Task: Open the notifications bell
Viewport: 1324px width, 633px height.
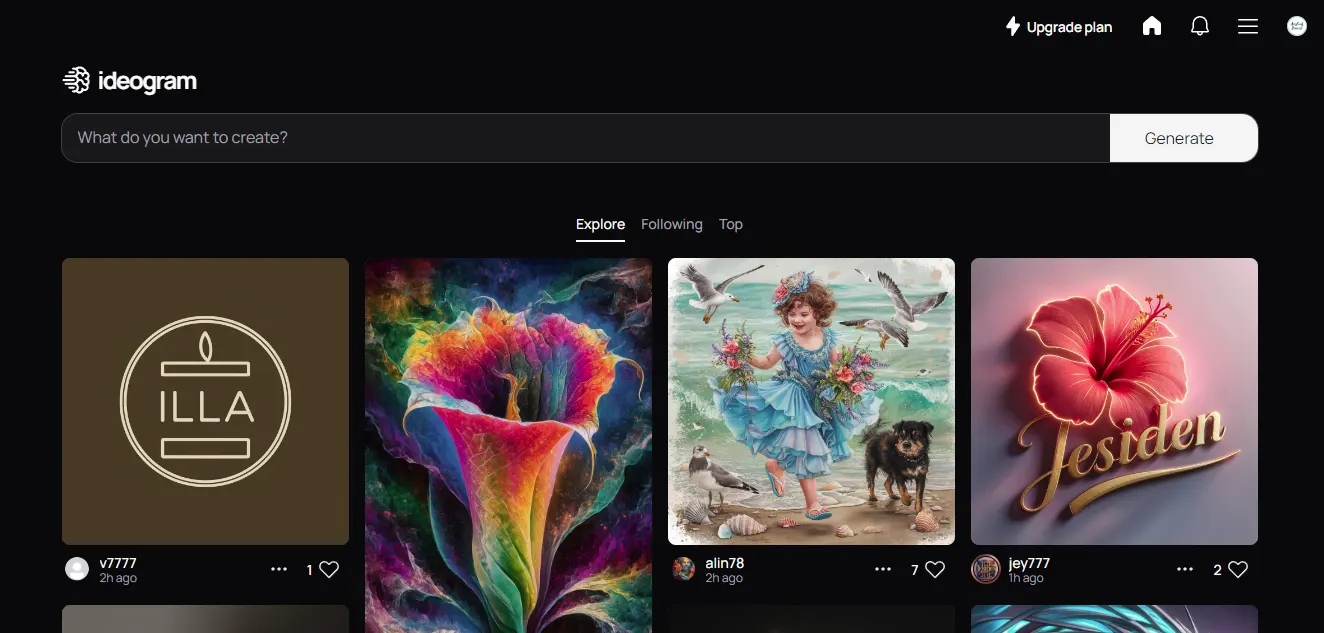Action: click(x=1200, y=27)
